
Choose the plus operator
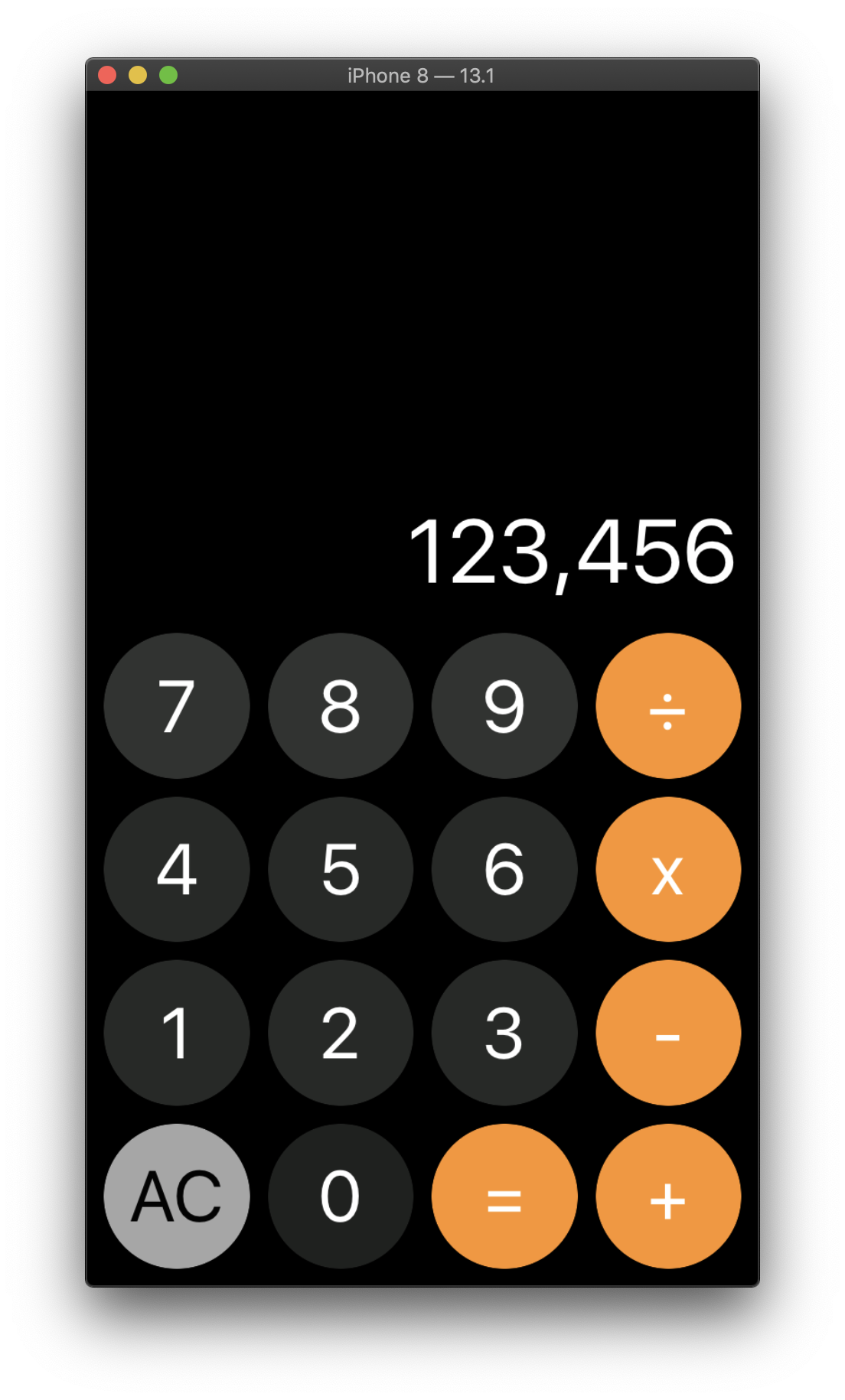(x=668, y=1197)
